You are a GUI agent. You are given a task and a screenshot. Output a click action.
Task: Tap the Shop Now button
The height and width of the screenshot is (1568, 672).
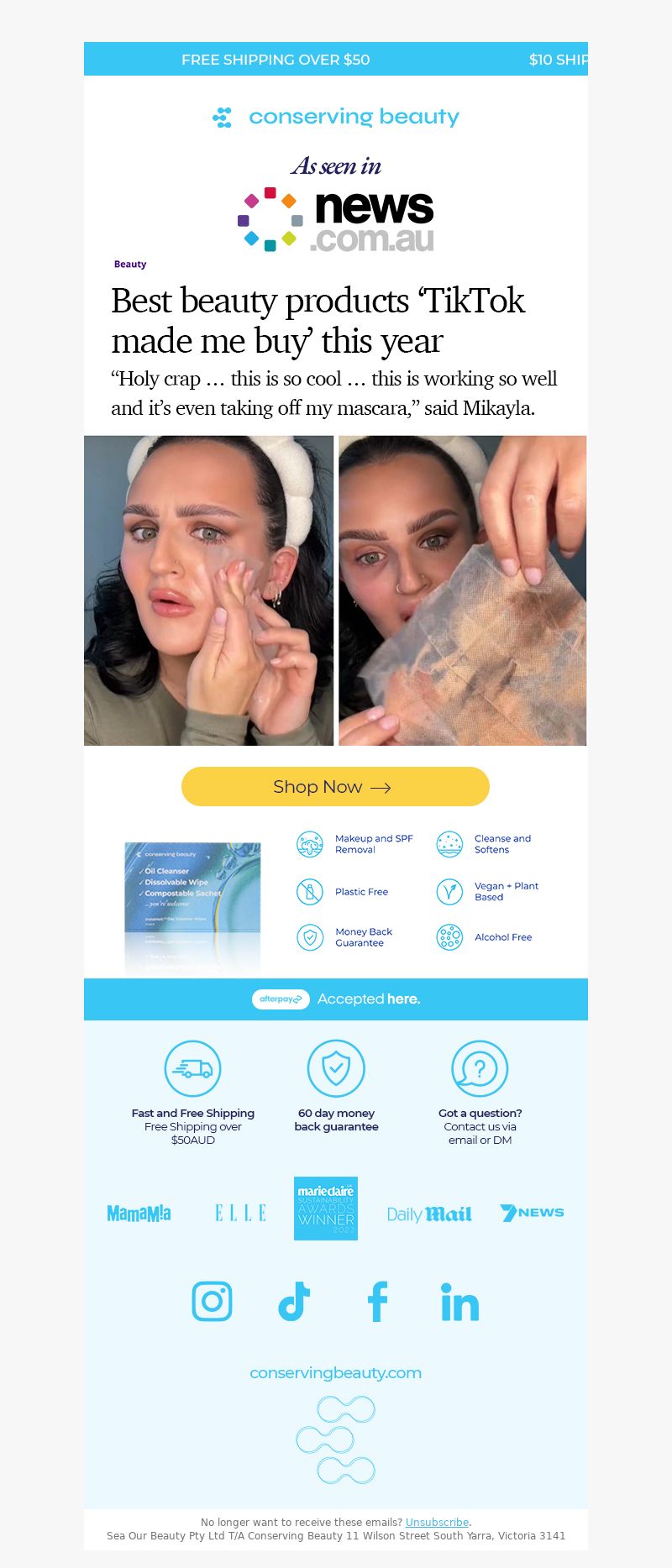[335, 787]
